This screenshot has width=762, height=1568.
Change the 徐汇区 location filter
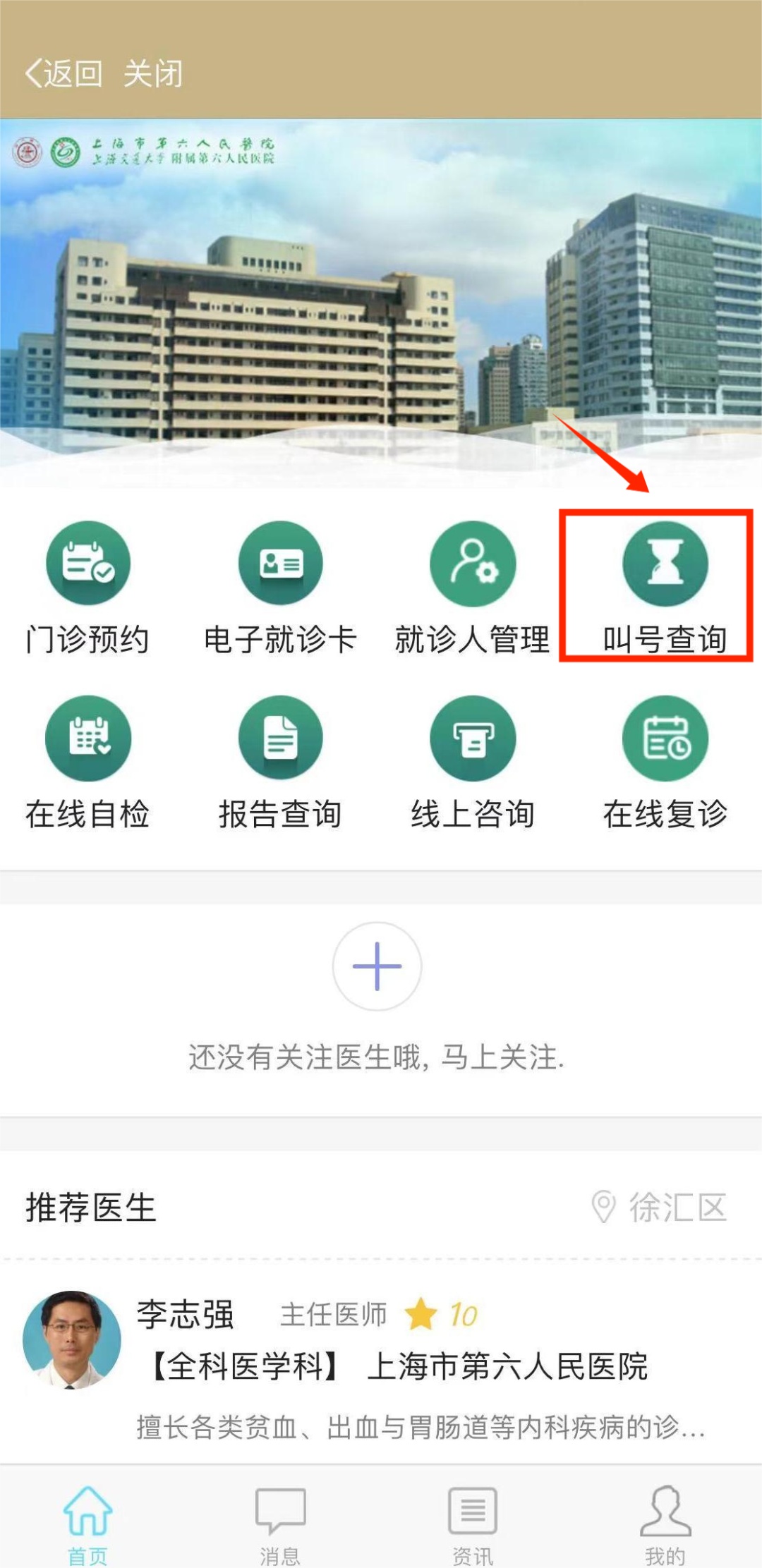tap(660, 1207)
